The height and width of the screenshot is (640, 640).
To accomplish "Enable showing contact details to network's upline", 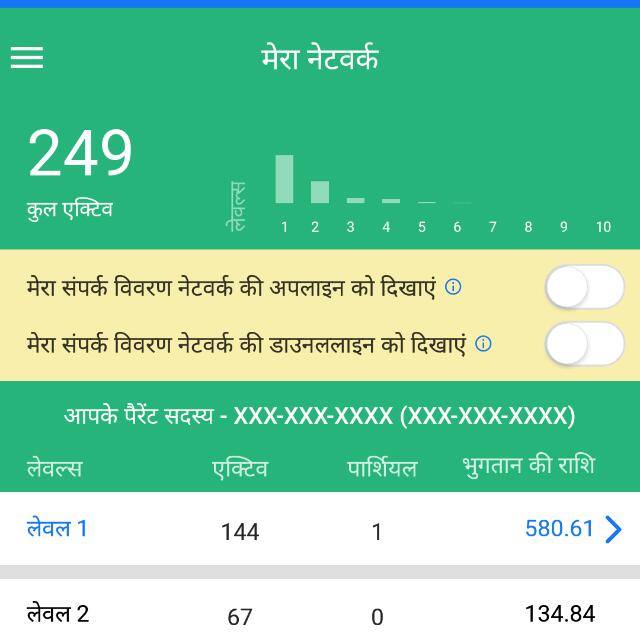I will pyautogui.click(x=584, y=289).
